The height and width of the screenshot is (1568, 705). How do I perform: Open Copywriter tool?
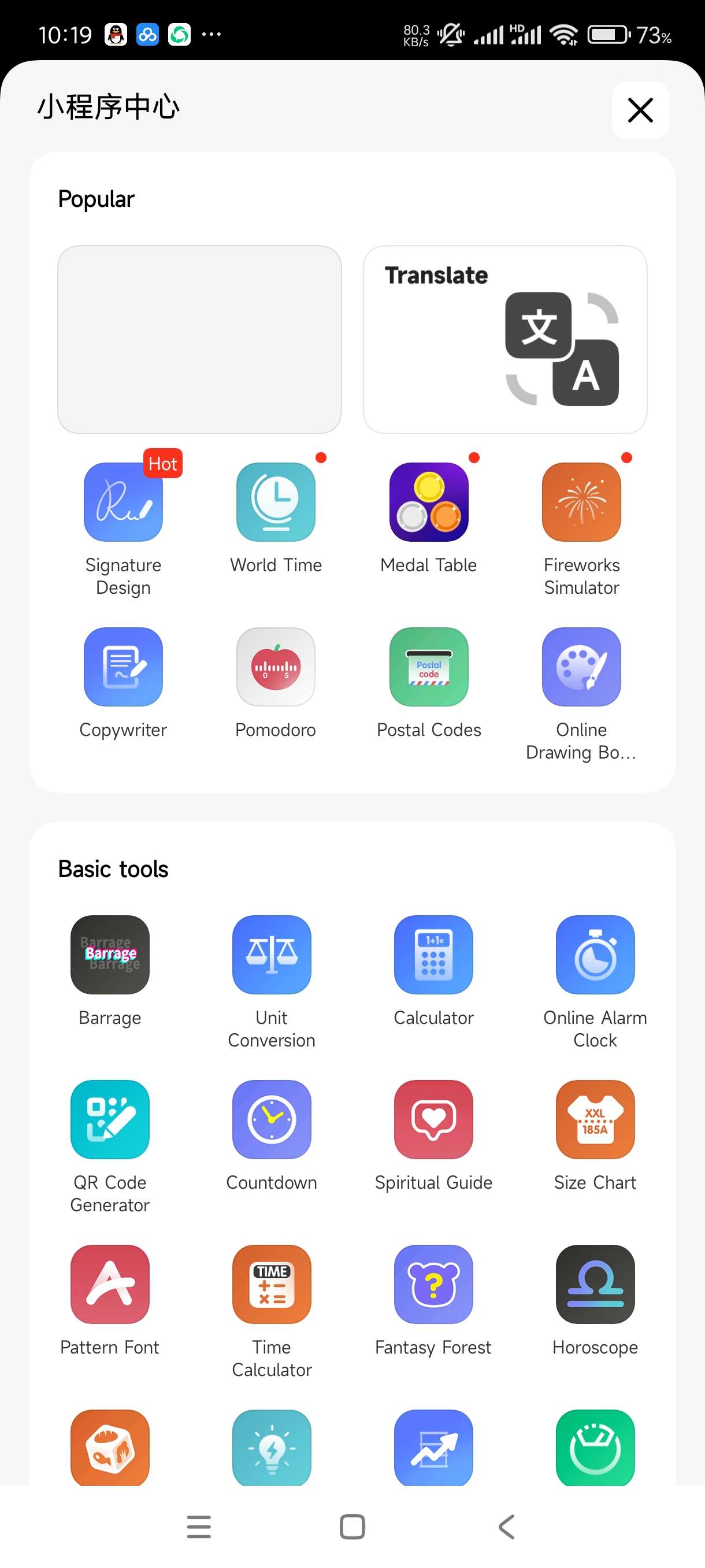click(124, 667)
